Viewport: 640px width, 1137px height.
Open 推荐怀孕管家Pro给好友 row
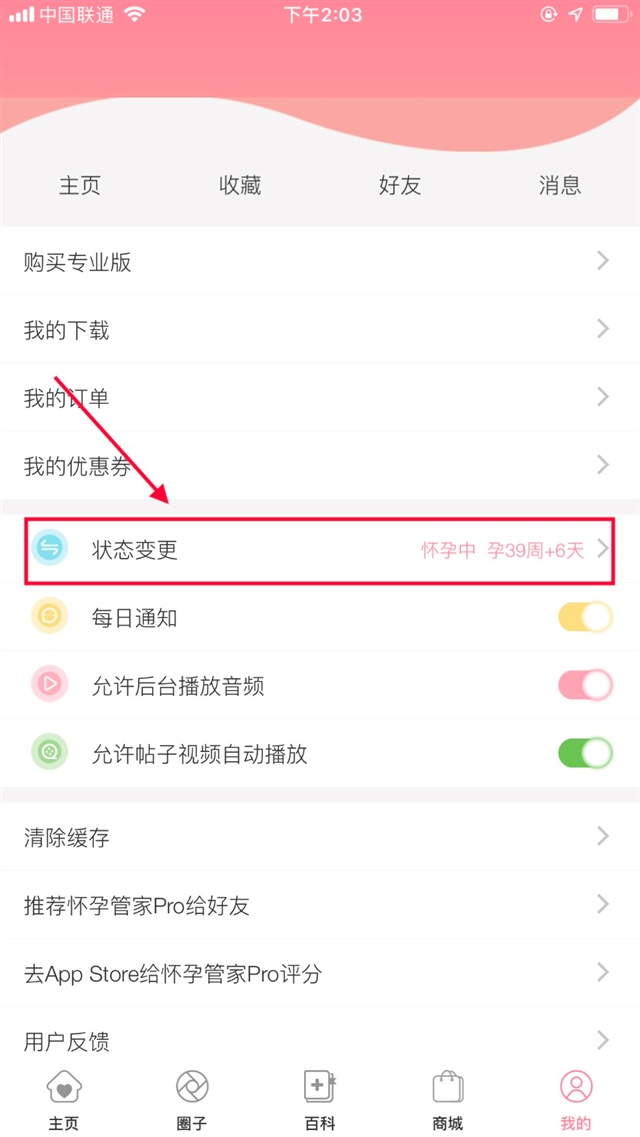pos(320,905)
